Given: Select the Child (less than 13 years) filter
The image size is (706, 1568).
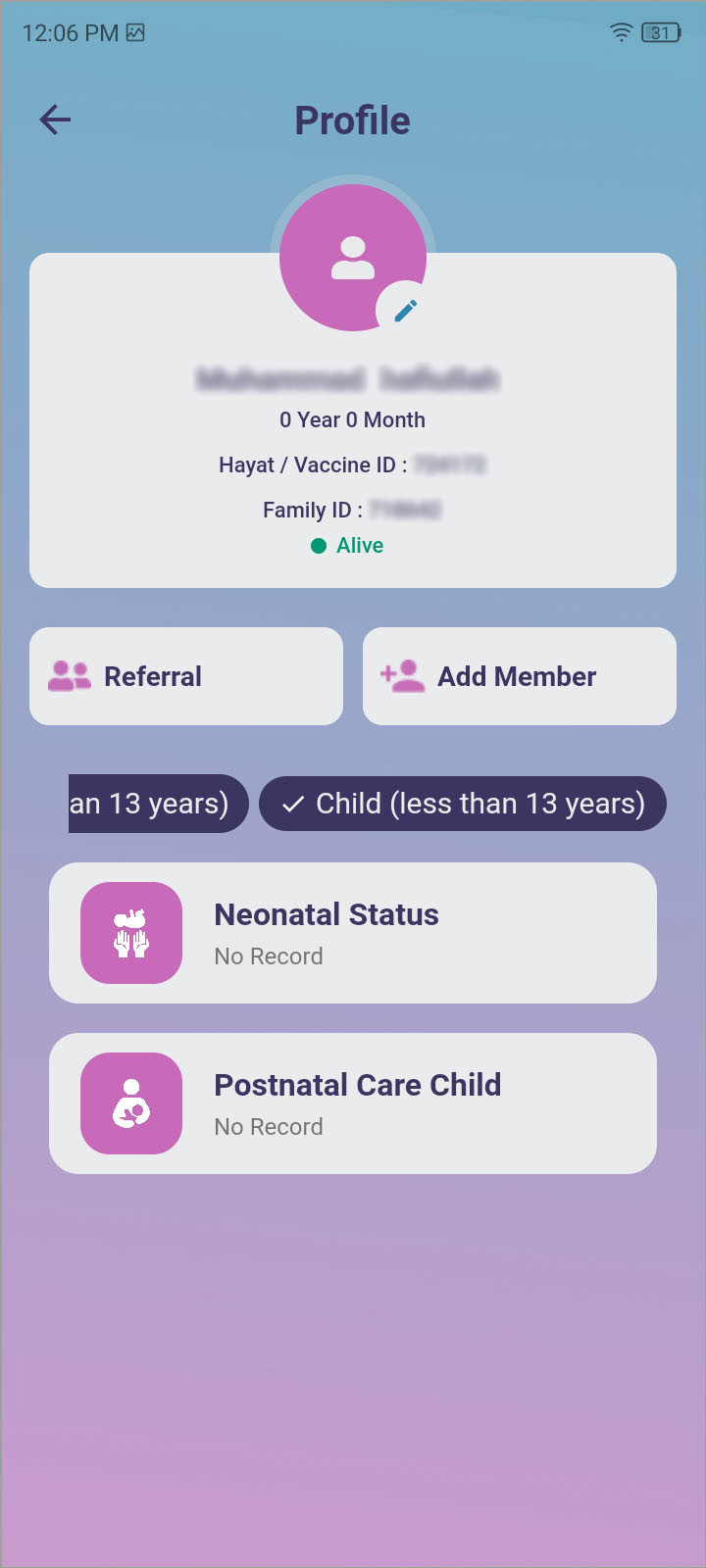Looking at the screenshot, I should 462,804.
